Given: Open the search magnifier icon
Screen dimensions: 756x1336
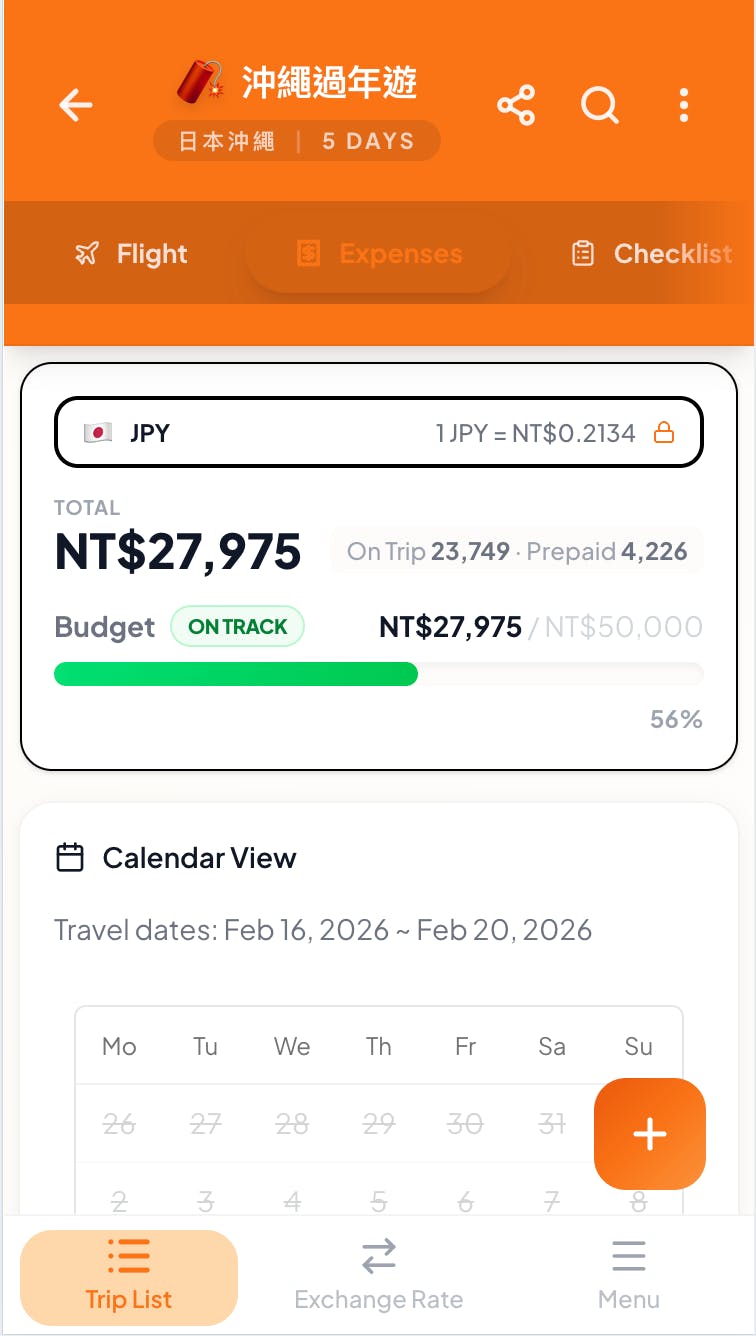Looking at the screenshot, I should coord(600,104).
